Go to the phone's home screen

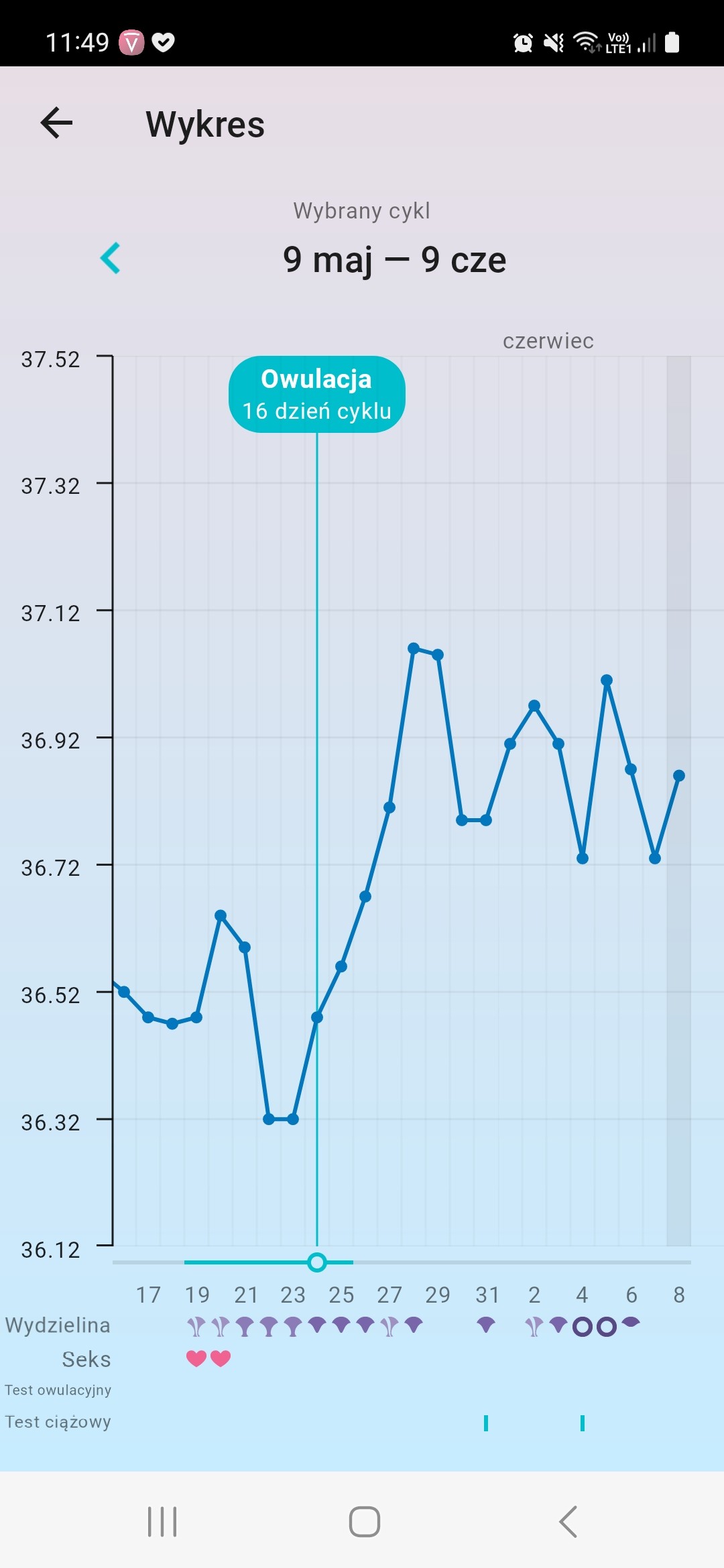364,1521
